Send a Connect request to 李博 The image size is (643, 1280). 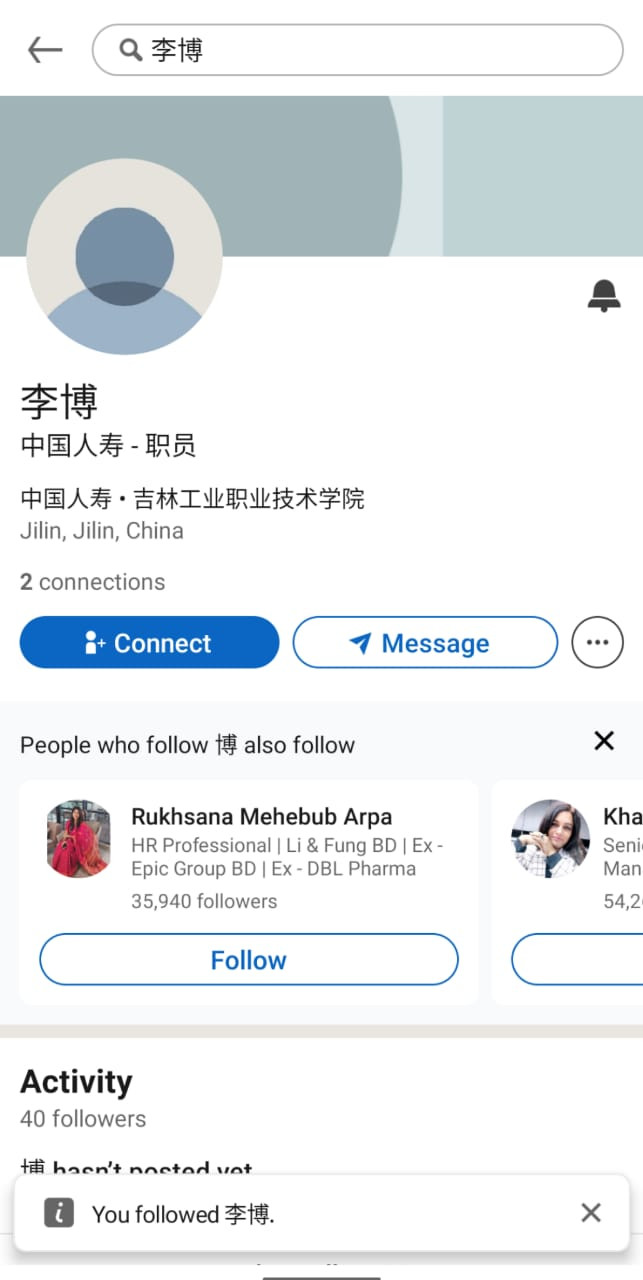coord(149,643)
